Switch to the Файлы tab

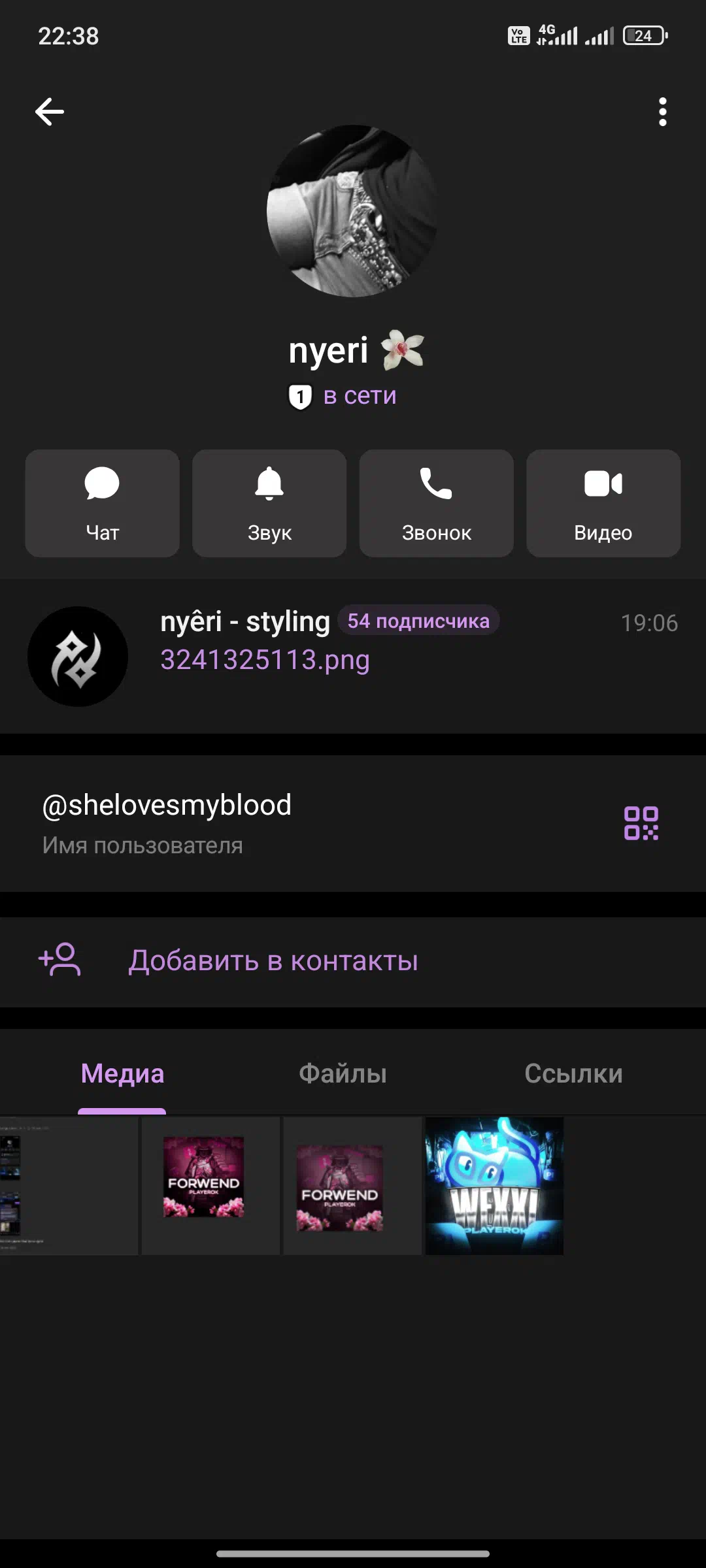coord(343,1073)
